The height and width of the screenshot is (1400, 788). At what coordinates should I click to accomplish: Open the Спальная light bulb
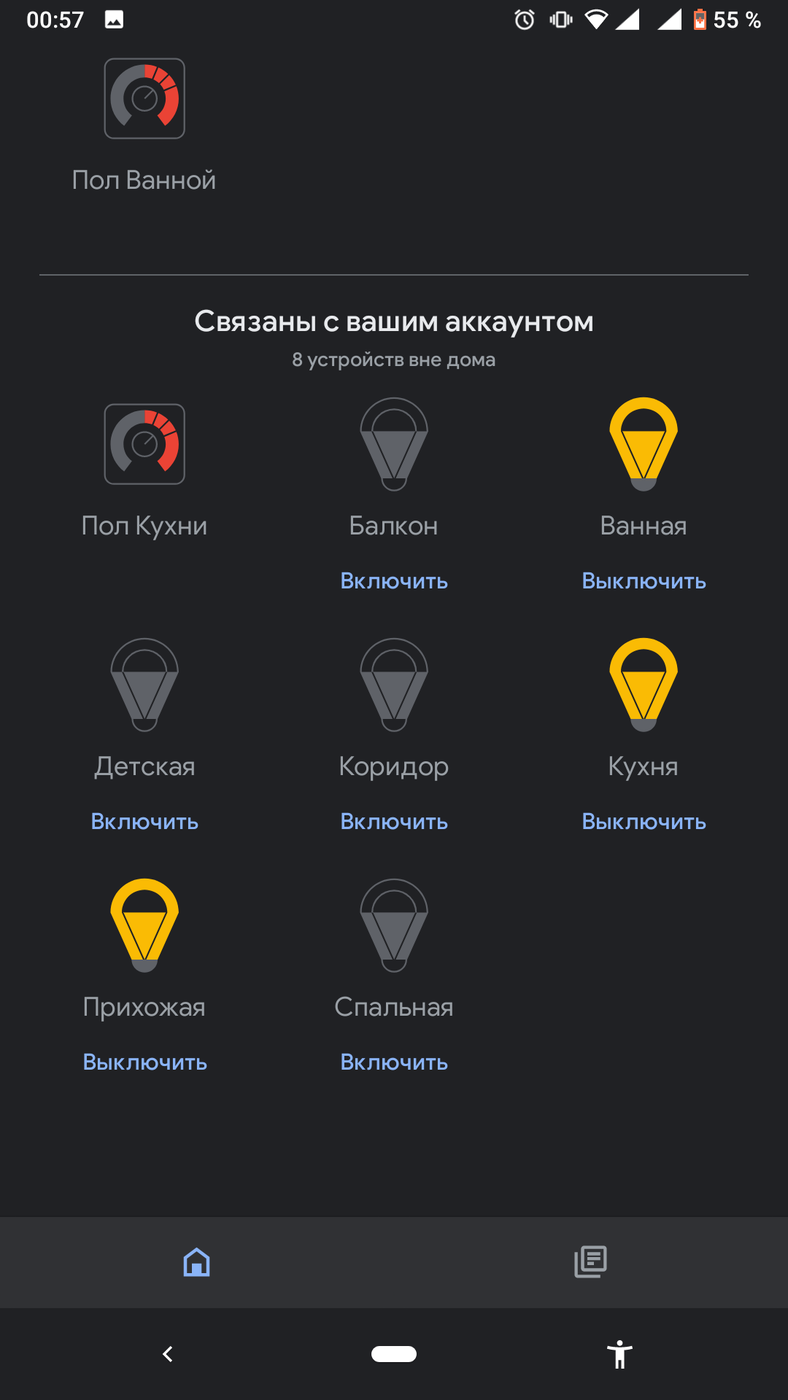click(x=394, y=925)
